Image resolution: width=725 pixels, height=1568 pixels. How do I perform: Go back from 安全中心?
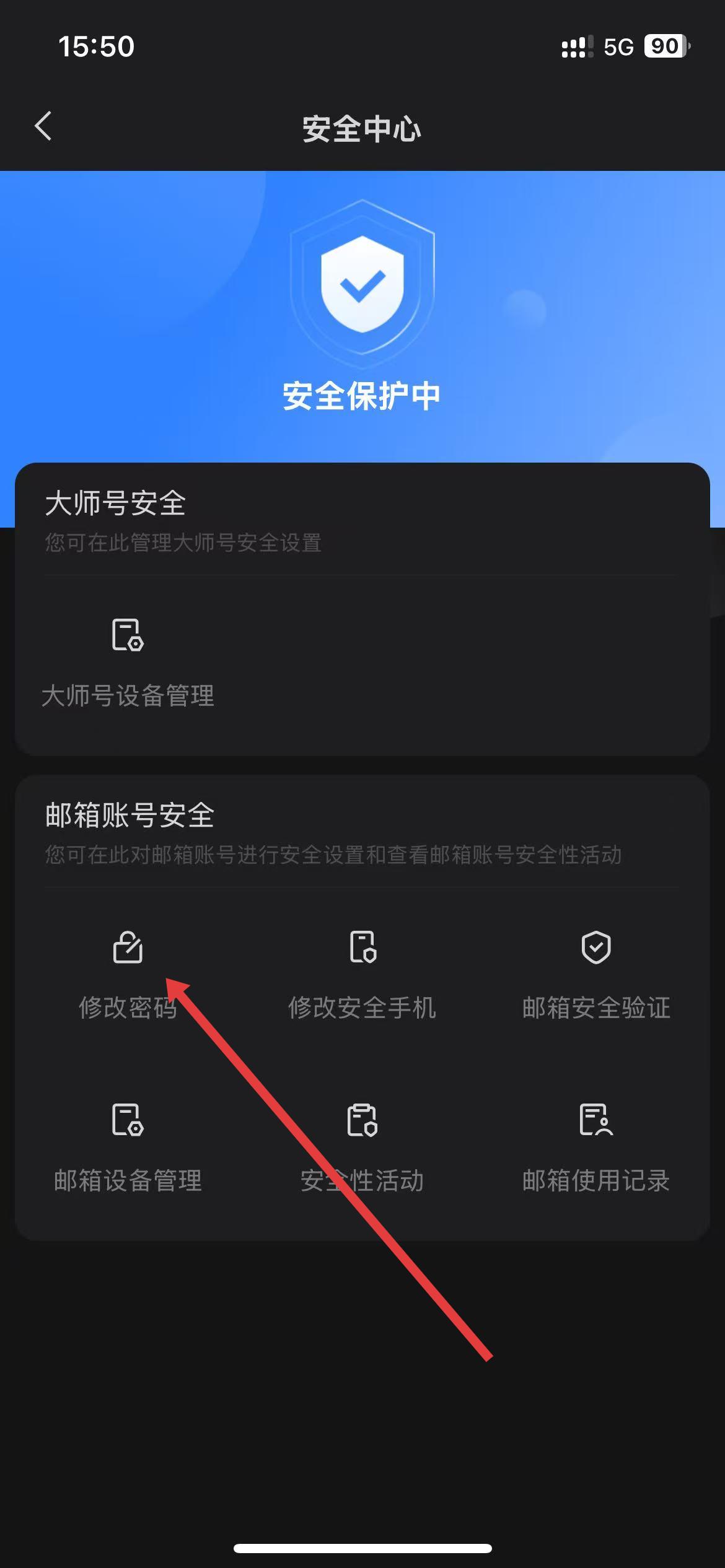(43, 127)
